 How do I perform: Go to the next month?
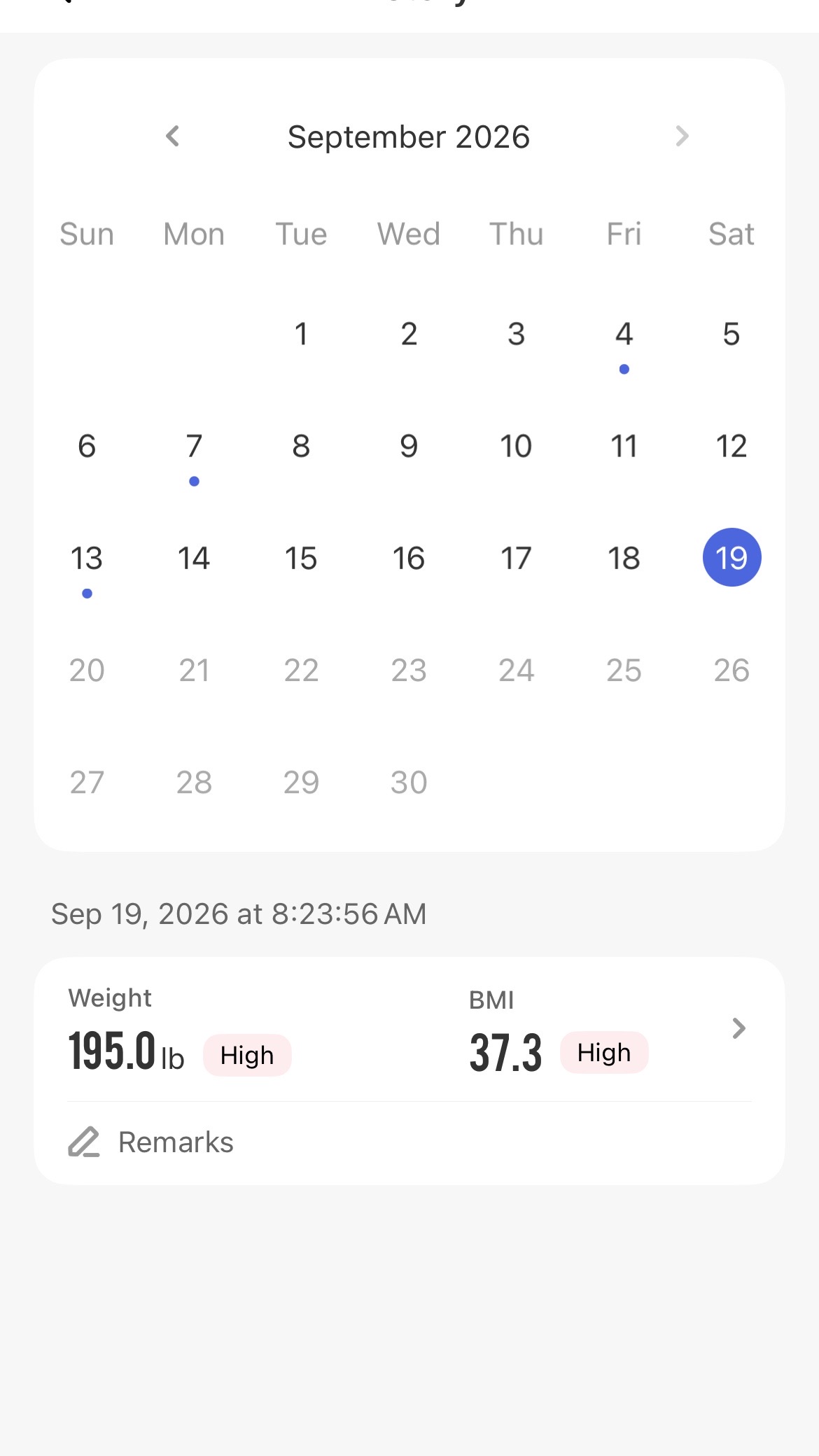682,136
